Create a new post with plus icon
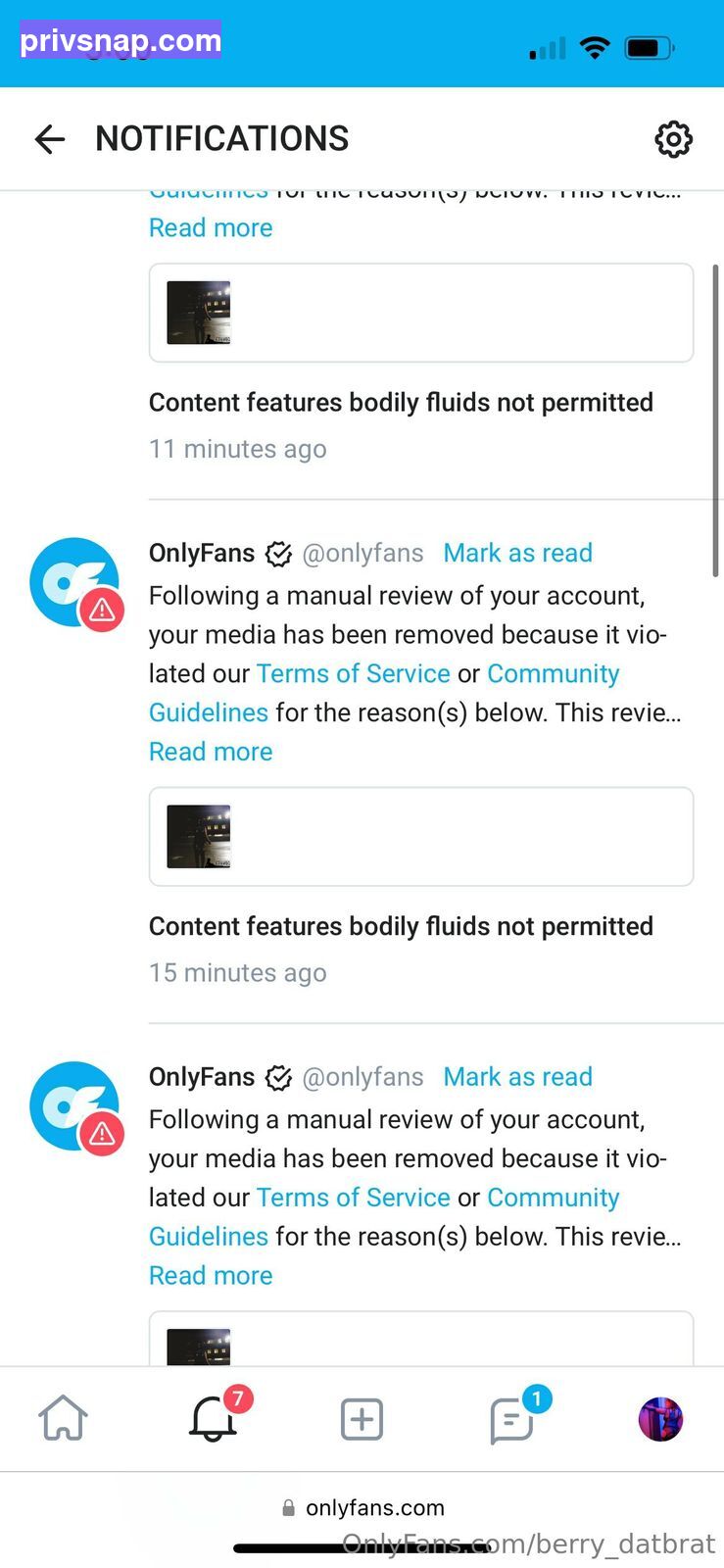Screen dimensions: 724x1568 [362, 1419]
